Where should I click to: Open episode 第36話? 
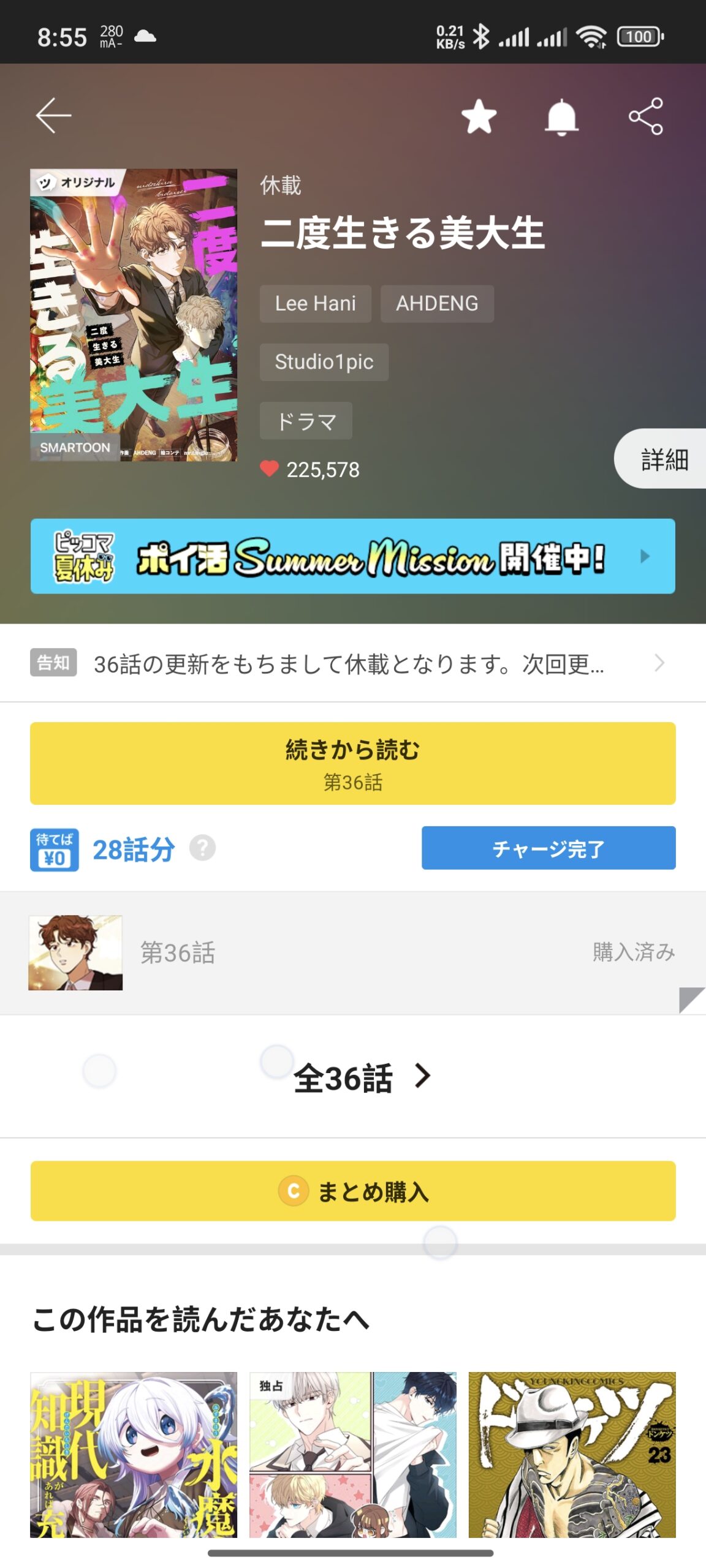coord(353,953)
